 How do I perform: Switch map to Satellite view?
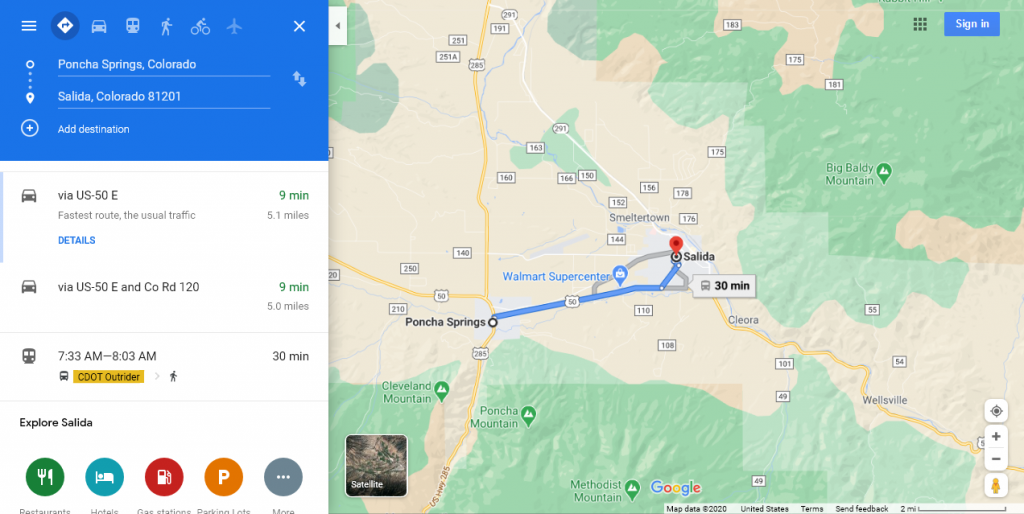(376, 465)
